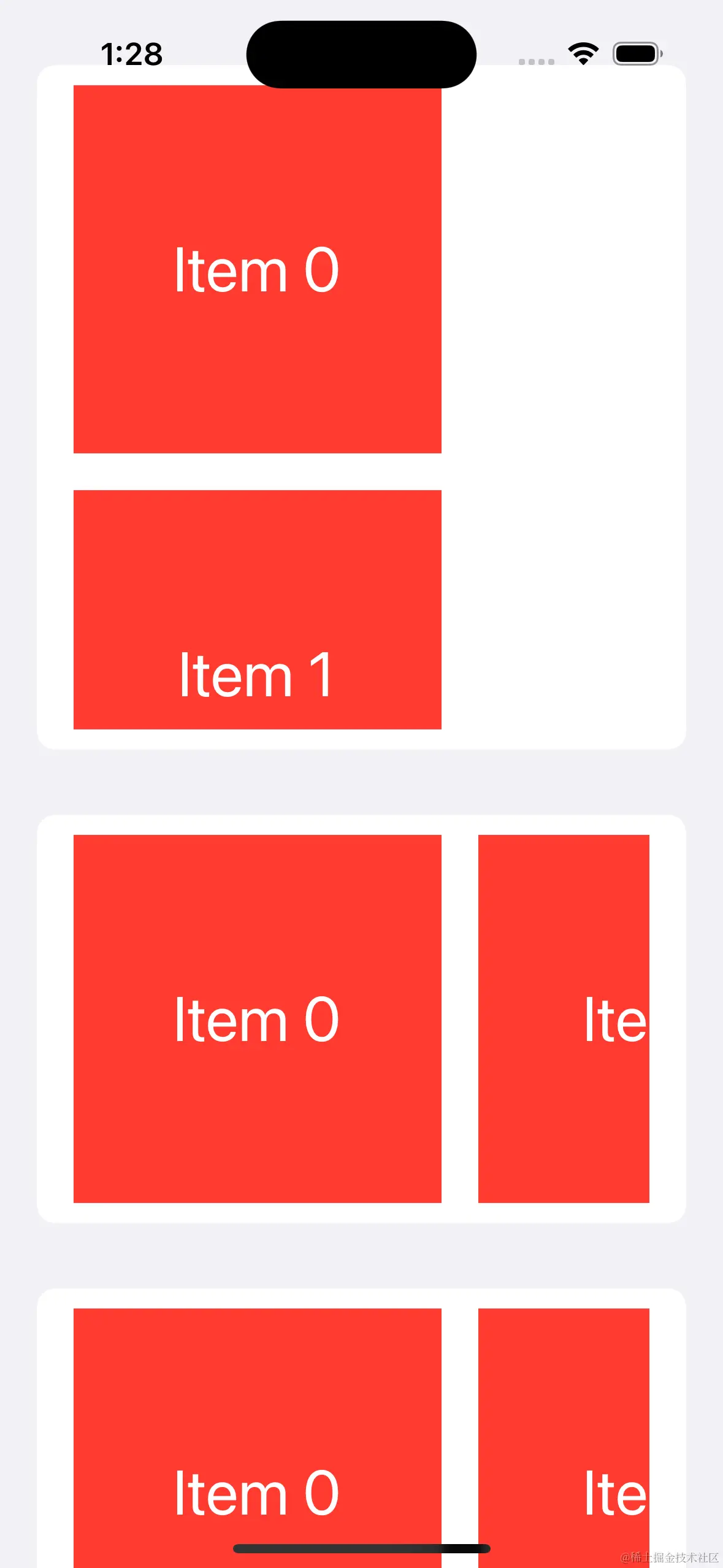Tap the gap between Item 0 and Item 1

256,471
